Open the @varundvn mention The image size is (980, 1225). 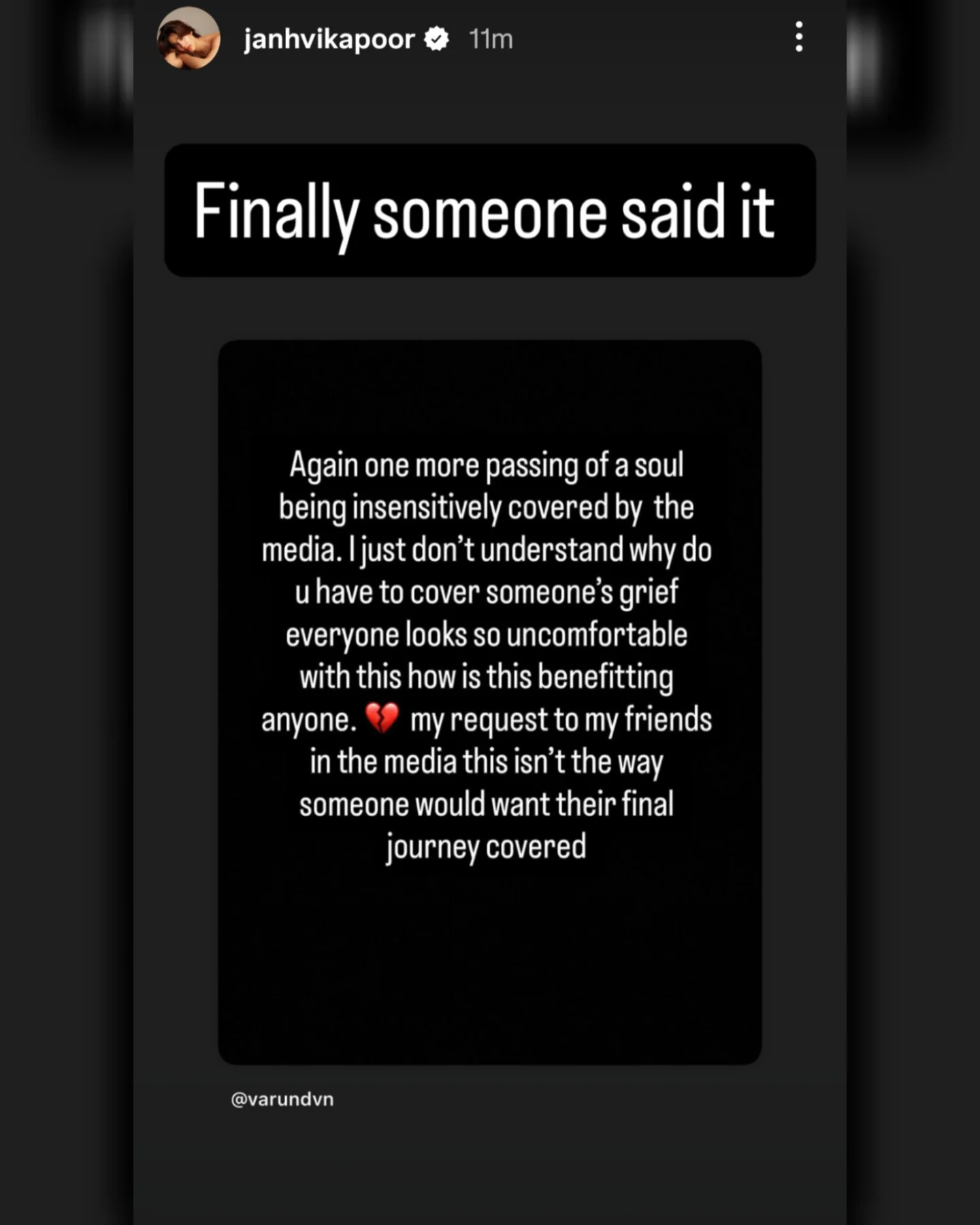282,1099
